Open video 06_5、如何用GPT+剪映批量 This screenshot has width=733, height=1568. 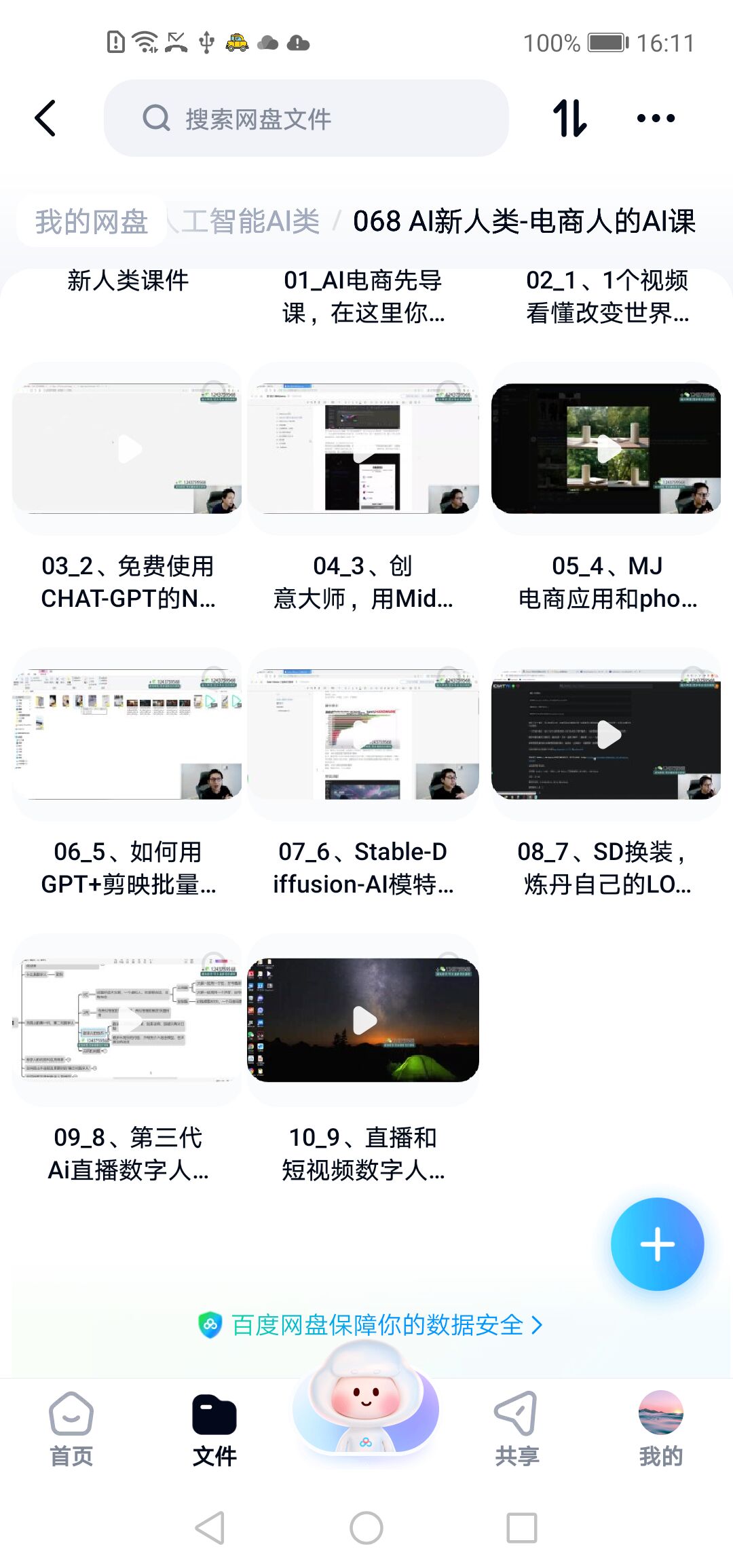128,734
